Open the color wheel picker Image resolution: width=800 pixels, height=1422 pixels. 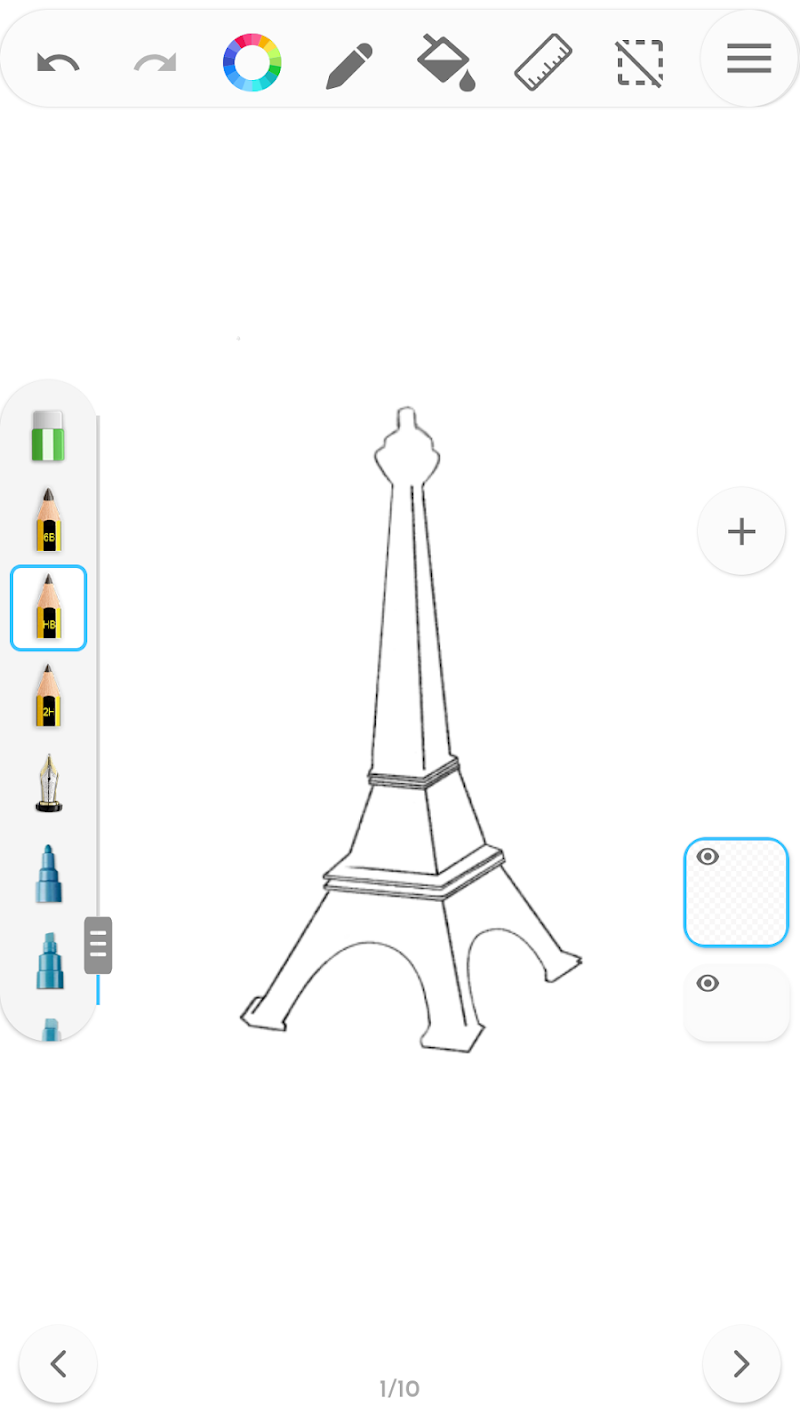click(252, 62)
